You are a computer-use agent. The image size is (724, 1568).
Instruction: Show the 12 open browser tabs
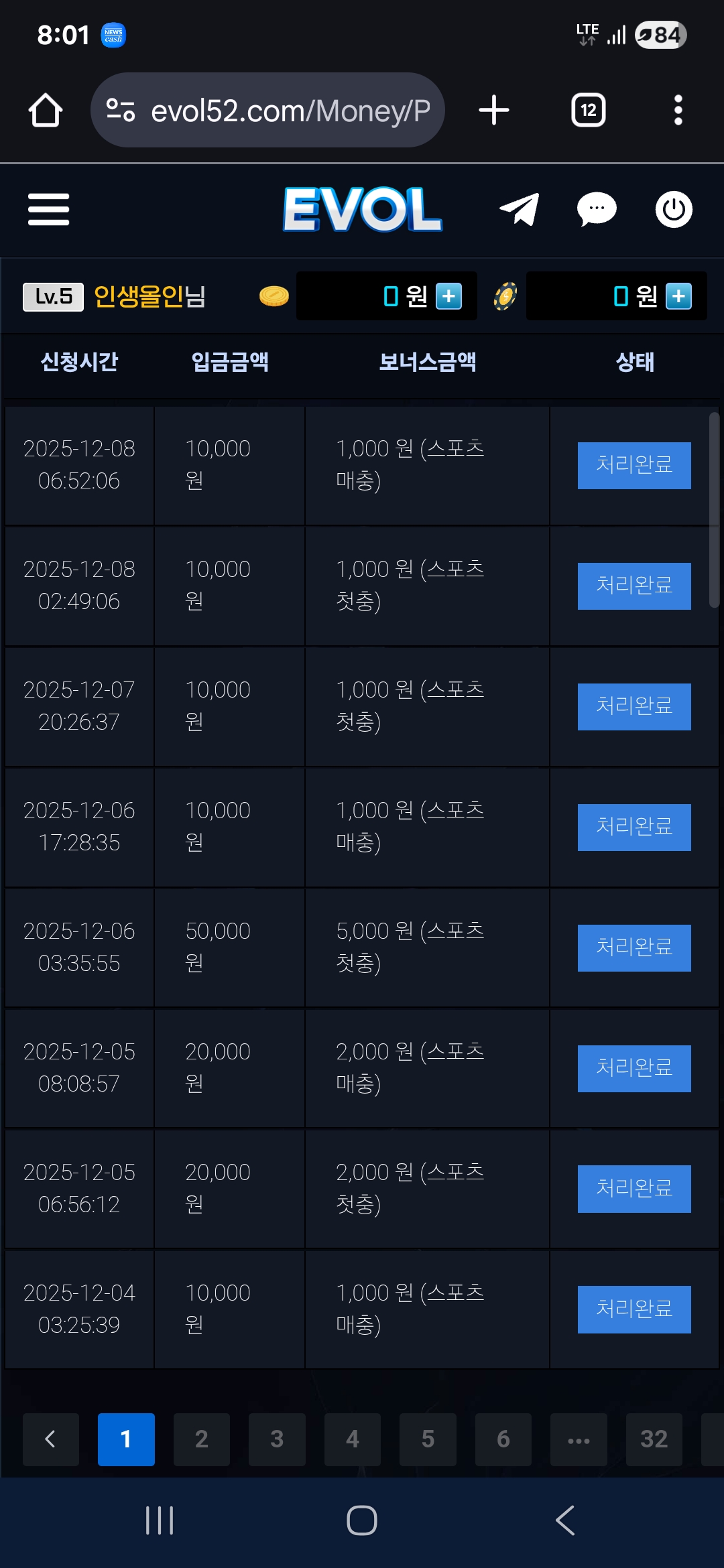[588, 110]
